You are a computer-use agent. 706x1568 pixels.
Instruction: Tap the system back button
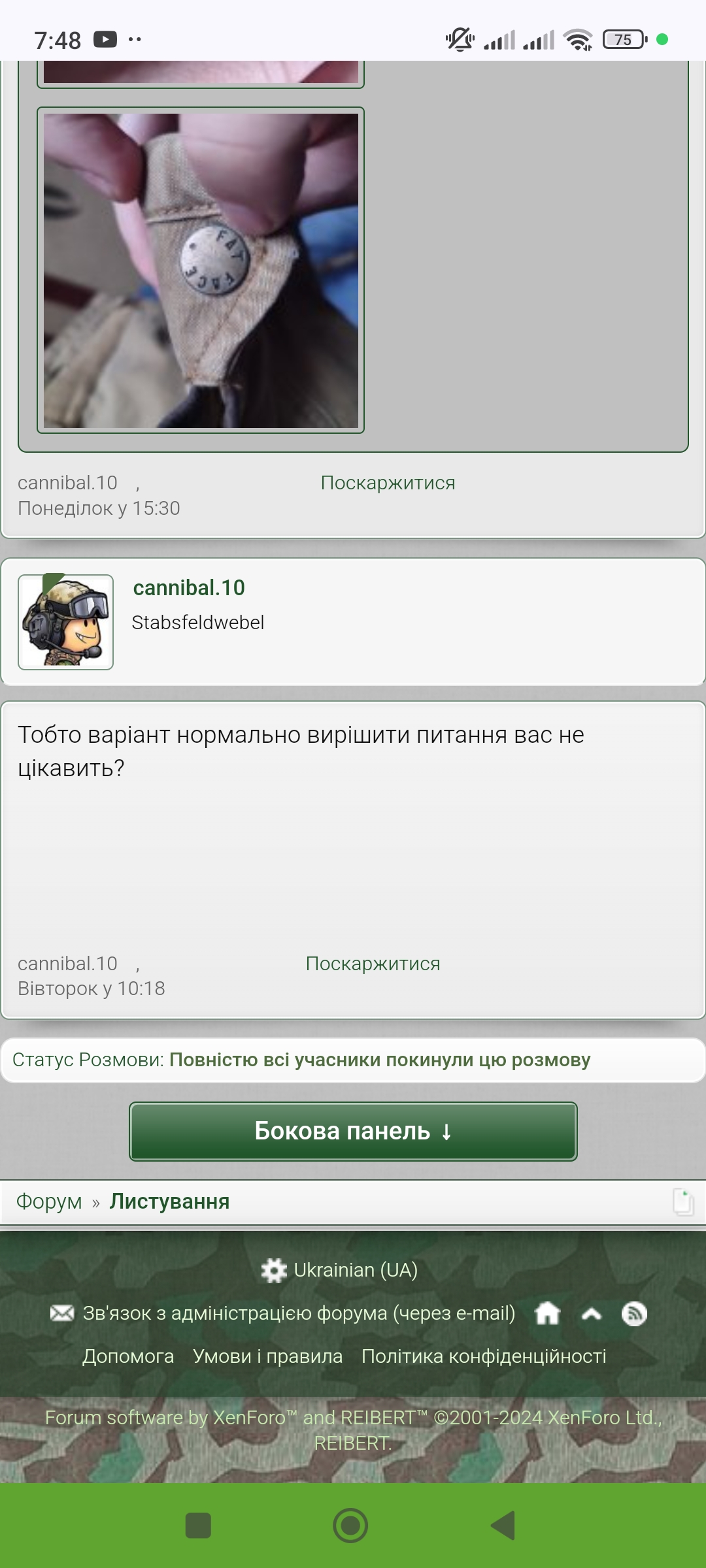pyautogui.click(x=503, y=1526)
